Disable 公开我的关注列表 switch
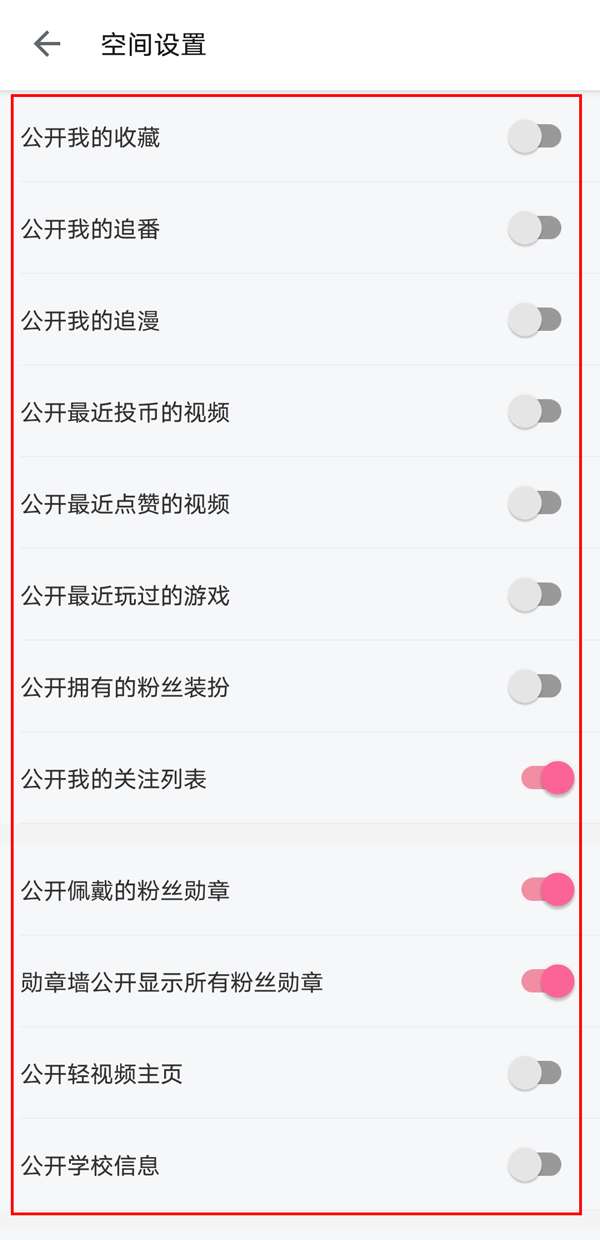The image size is (600, 1240). [547, 778]
